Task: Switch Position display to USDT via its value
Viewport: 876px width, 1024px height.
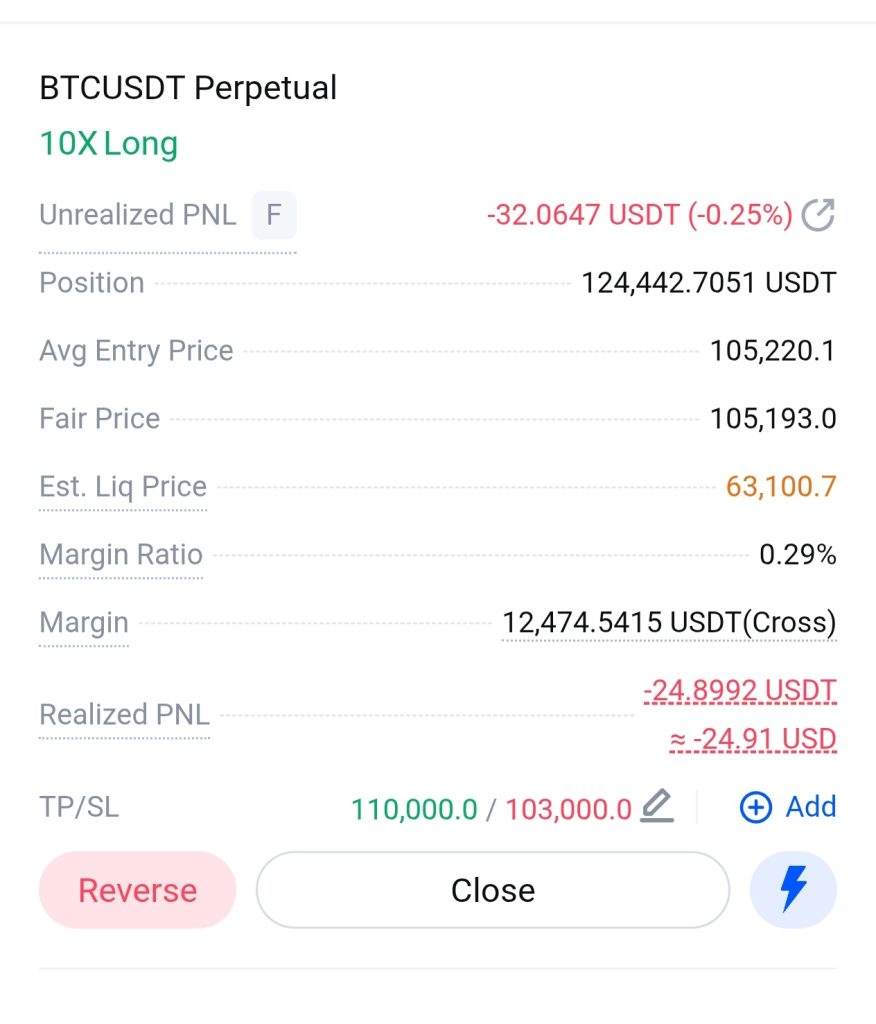Action: click(710, 282)
